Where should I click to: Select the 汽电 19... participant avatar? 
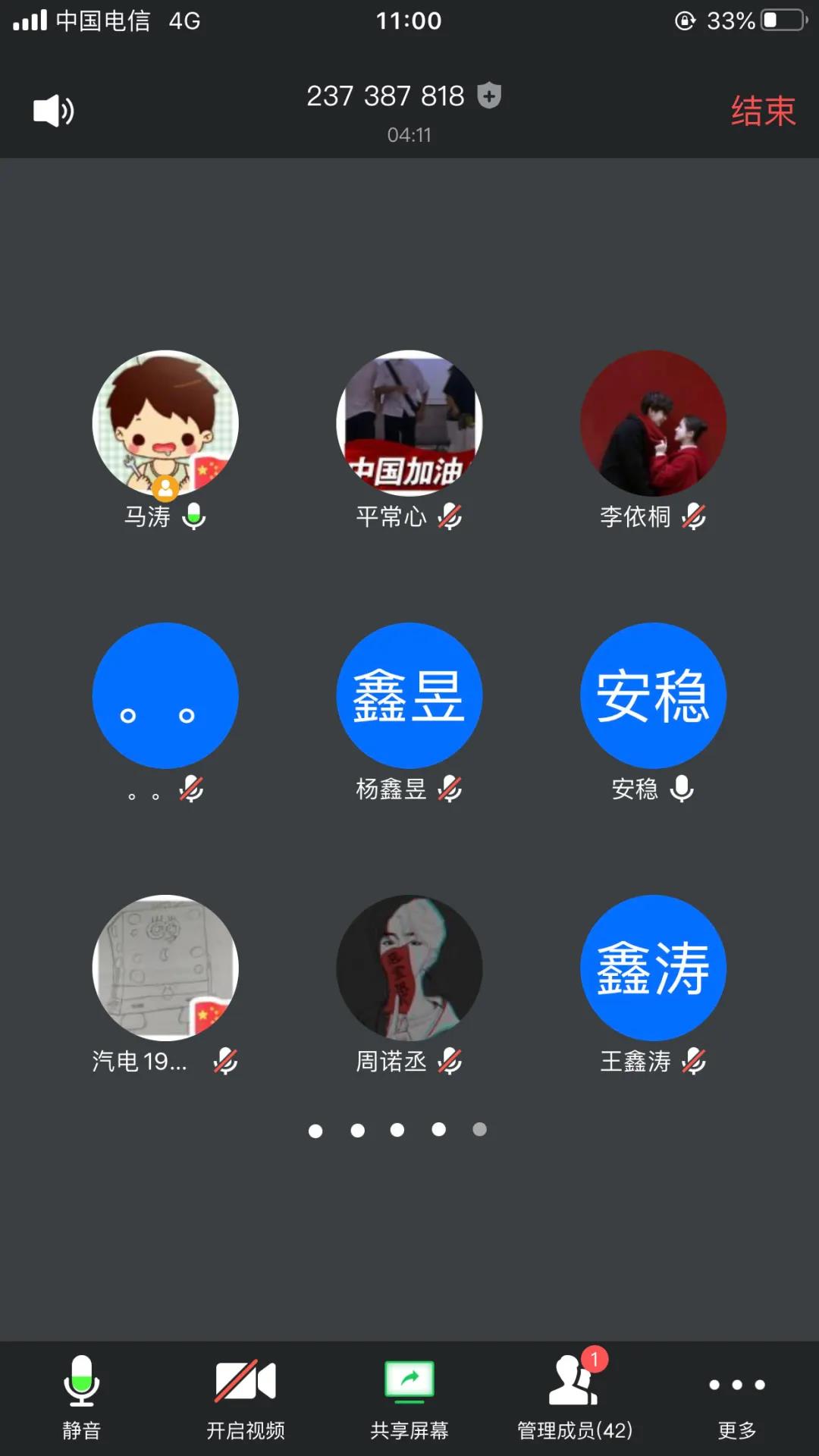165,968
